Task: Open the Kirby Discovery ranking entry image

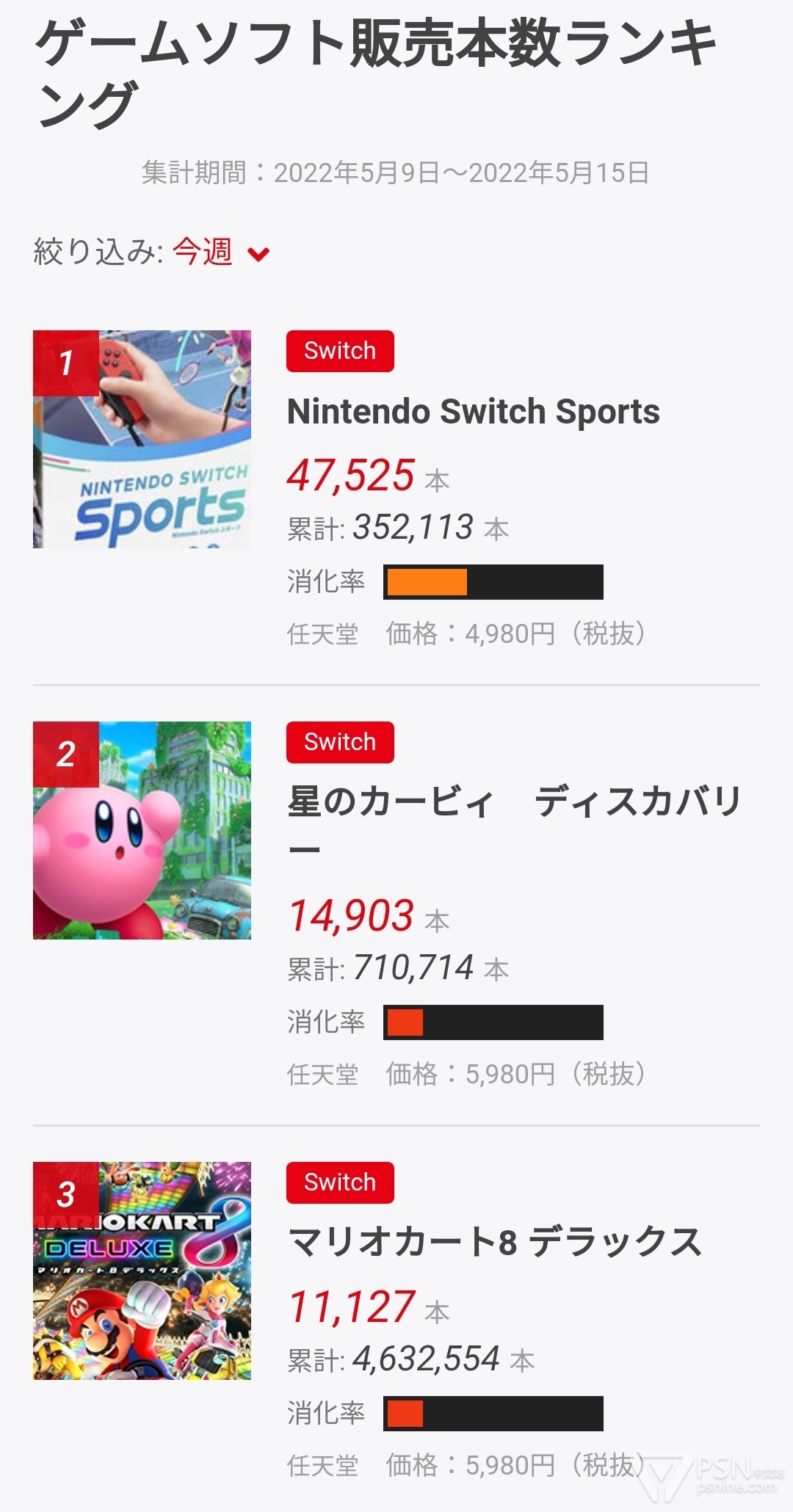Action: click(x=142, y=830)
